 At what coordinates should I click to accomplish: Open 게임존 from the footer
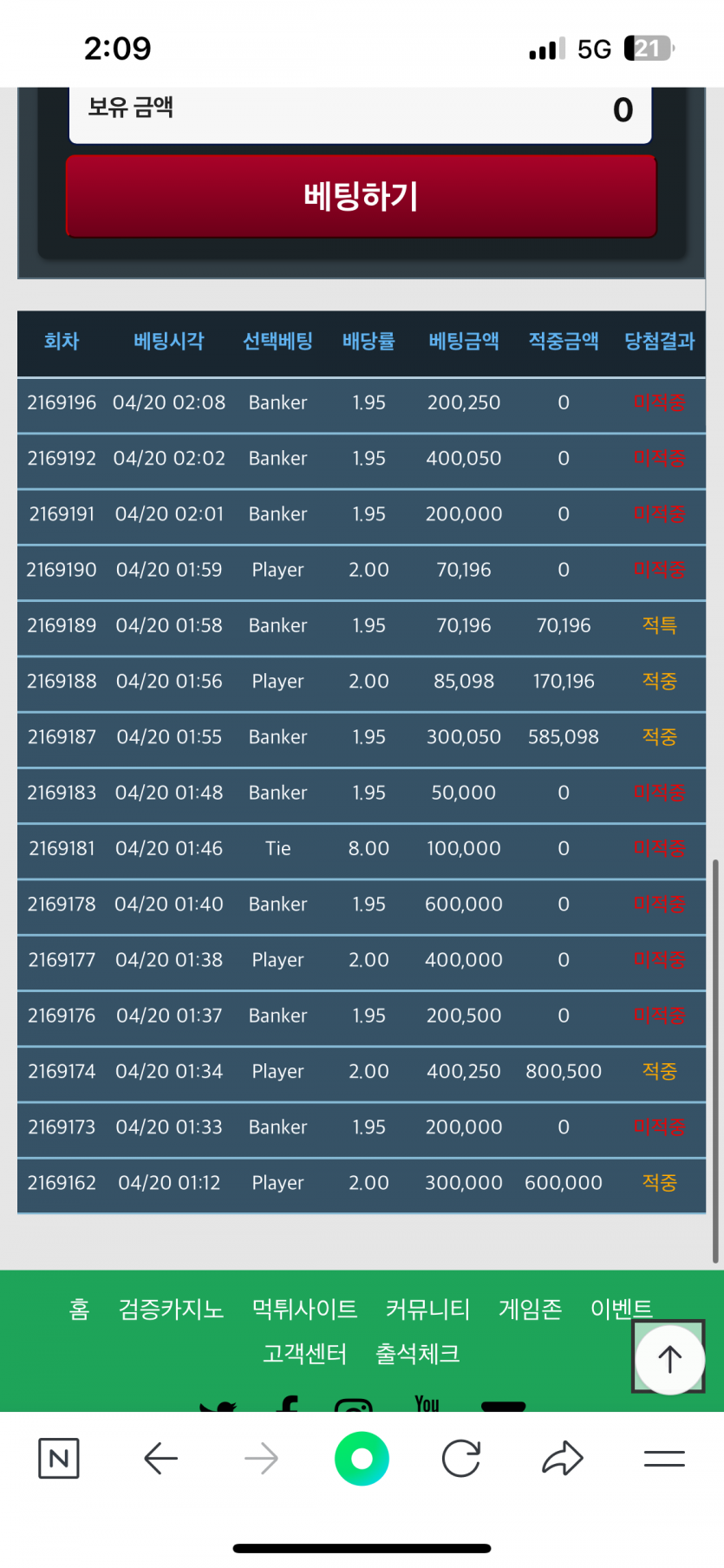[x=530, y=1309]
